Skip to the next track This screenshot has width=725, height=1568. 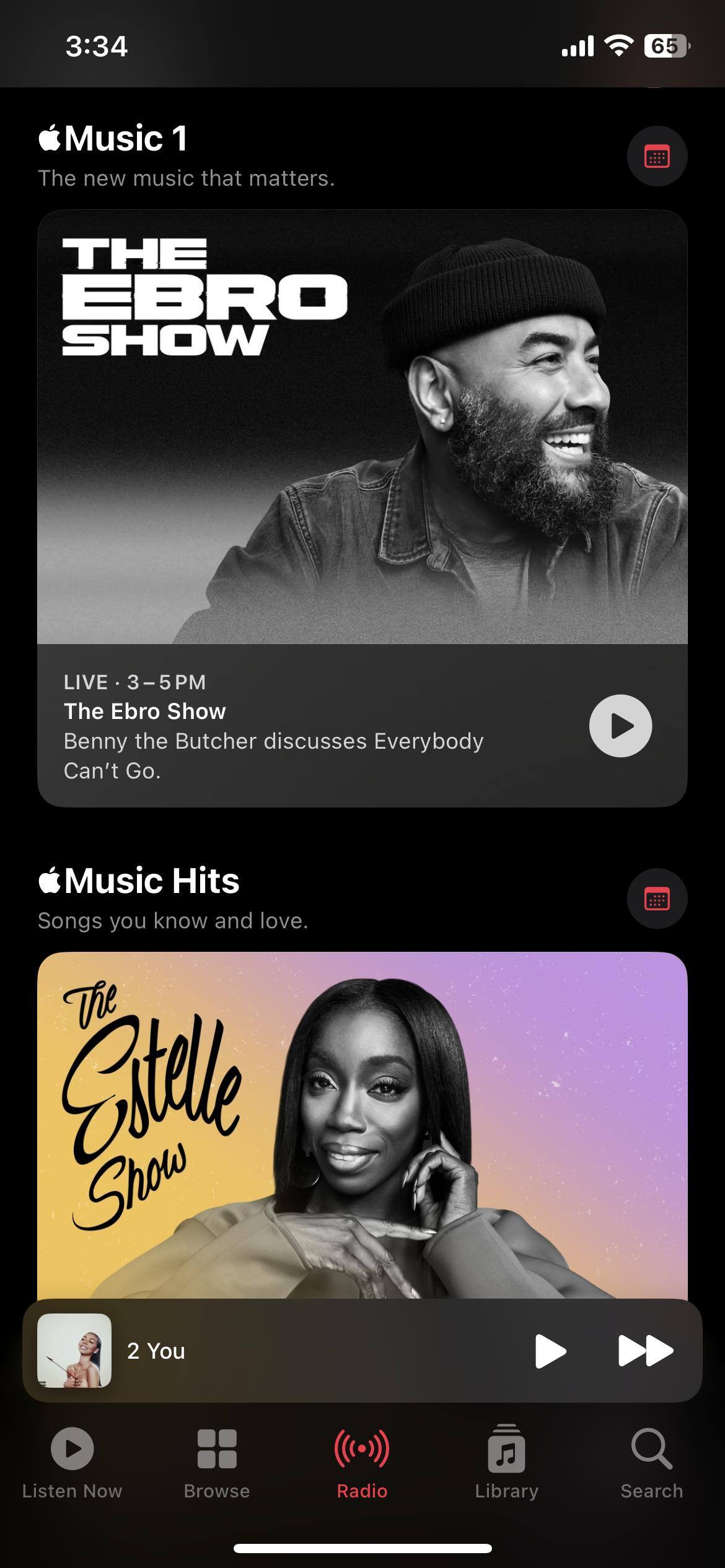pyautogui.click(x=646, y=1351)
